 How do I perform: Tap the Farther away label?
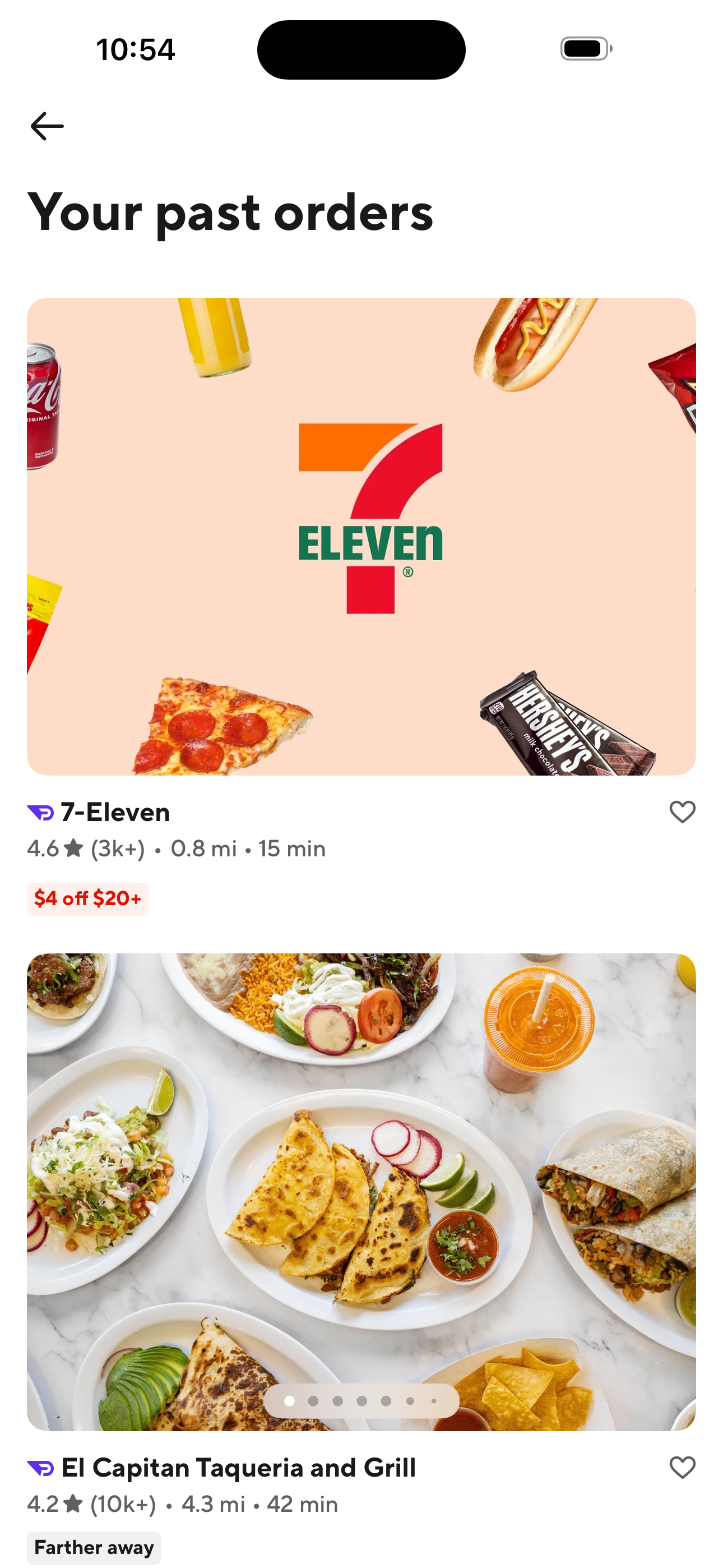click(x=94, y=1548)
